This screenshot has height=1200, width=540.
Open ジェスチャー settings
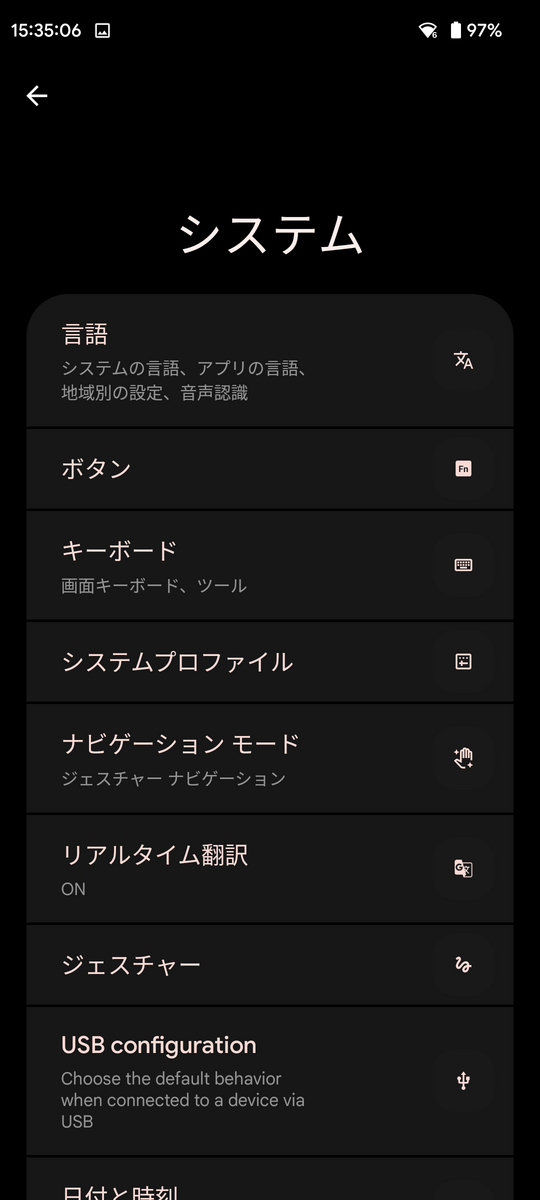(x=270, y=965)
